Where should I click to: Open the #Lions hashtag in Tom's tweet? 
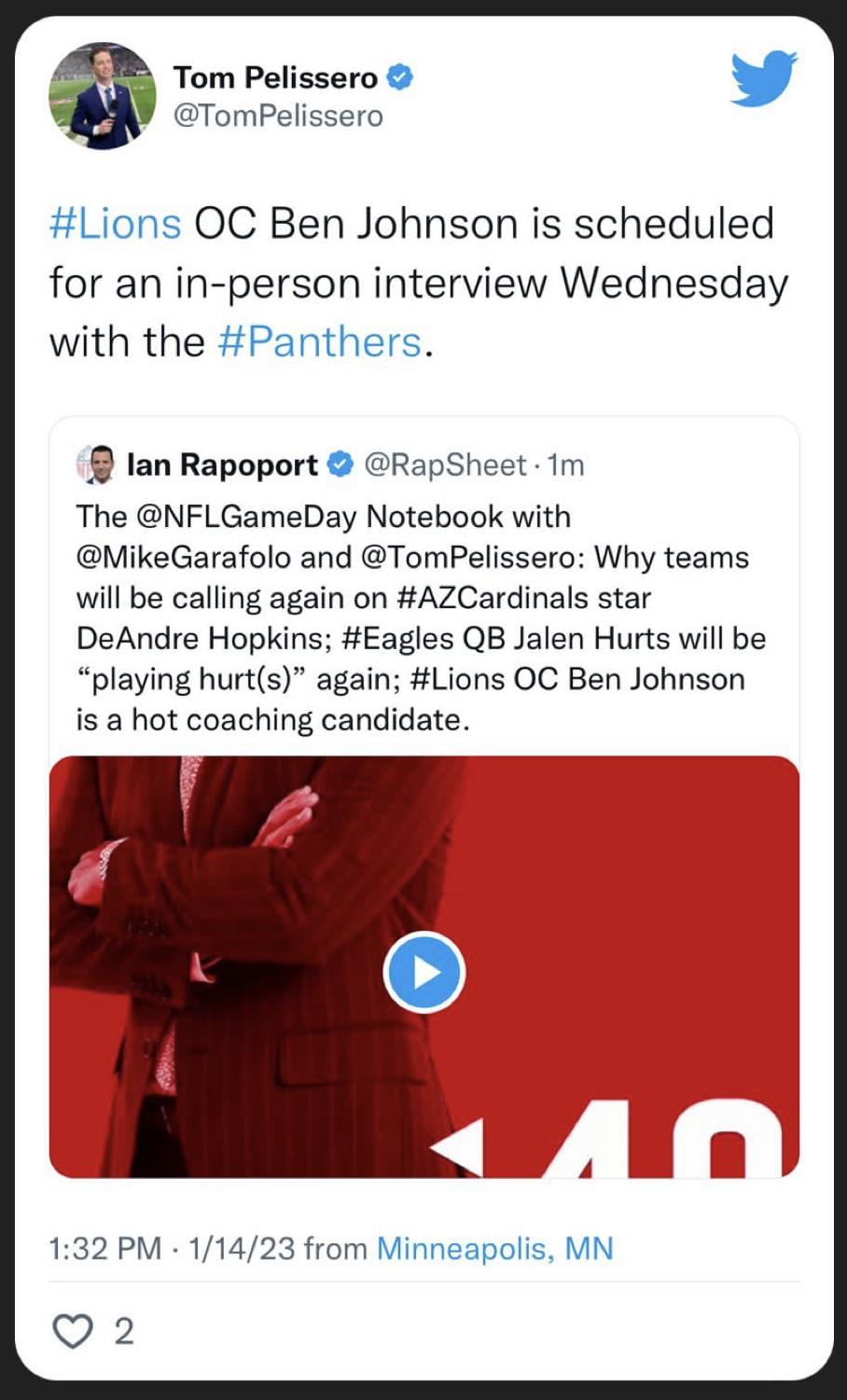(115, 224)
